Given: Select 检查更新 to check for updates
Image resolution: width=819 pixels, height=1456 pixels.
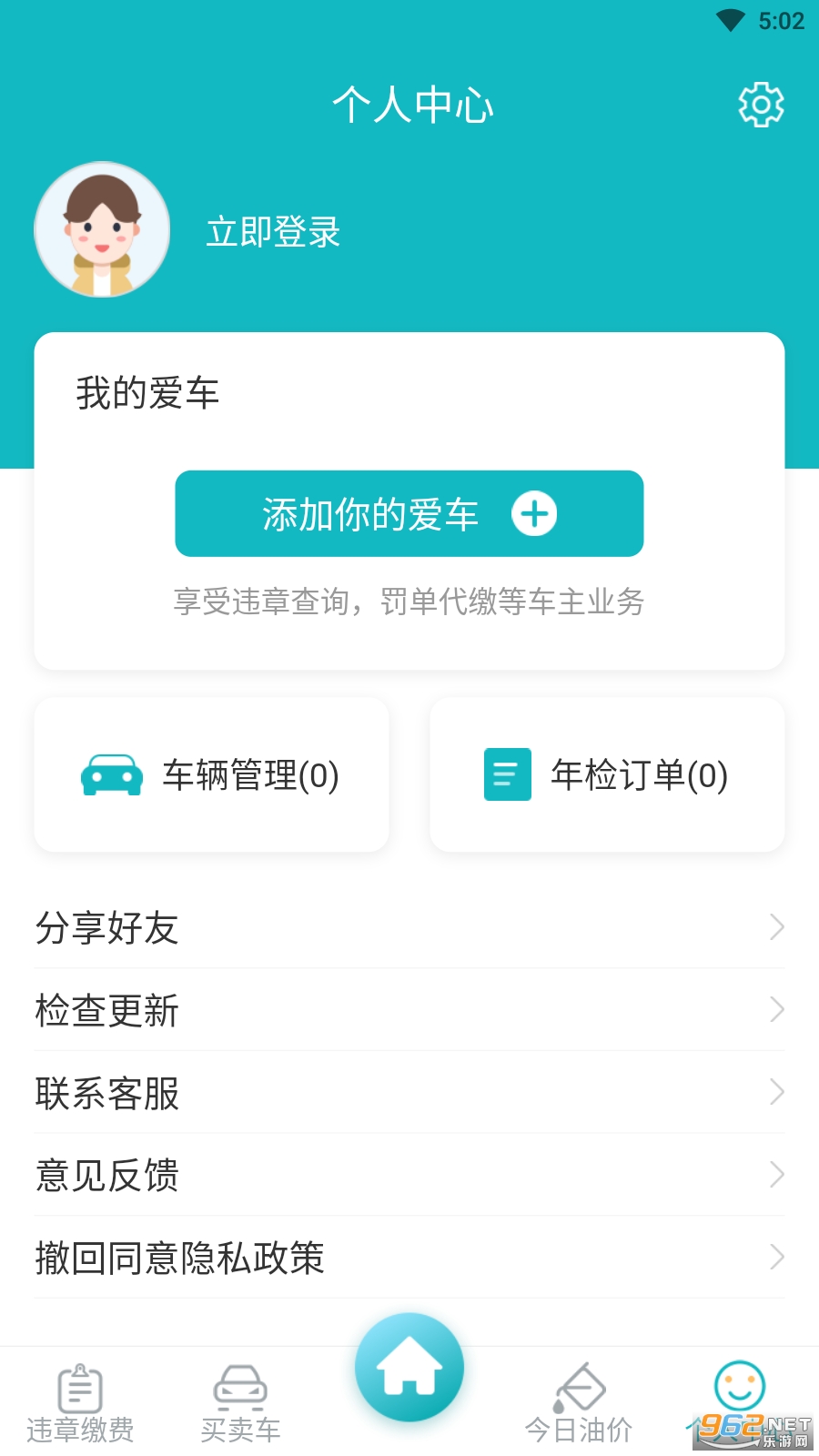Looking at the screenshot, I should pyautogui.click(x=409, y=1010).
